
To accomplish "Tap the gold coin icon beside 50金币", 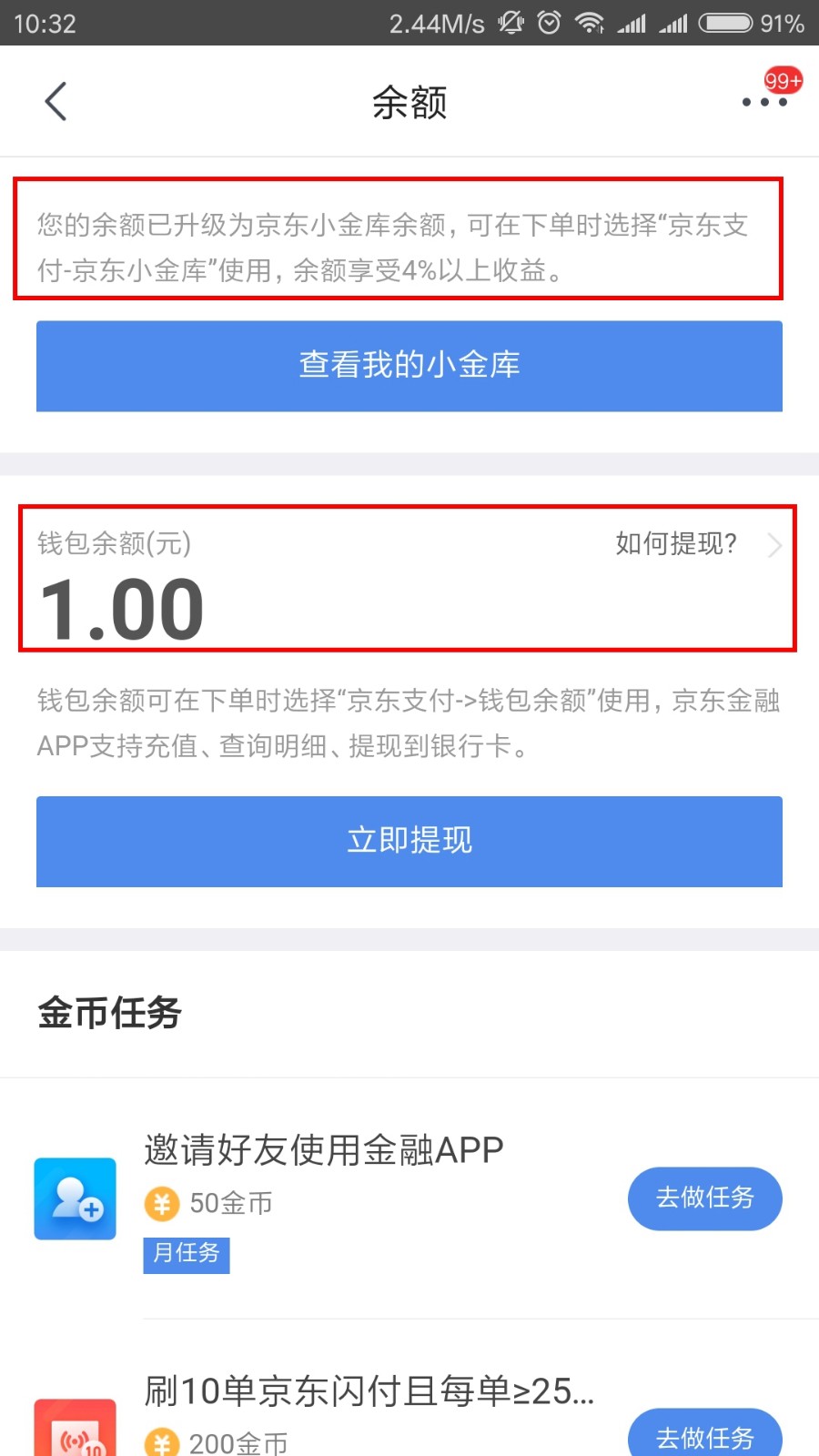I will tap(161, 1202).
